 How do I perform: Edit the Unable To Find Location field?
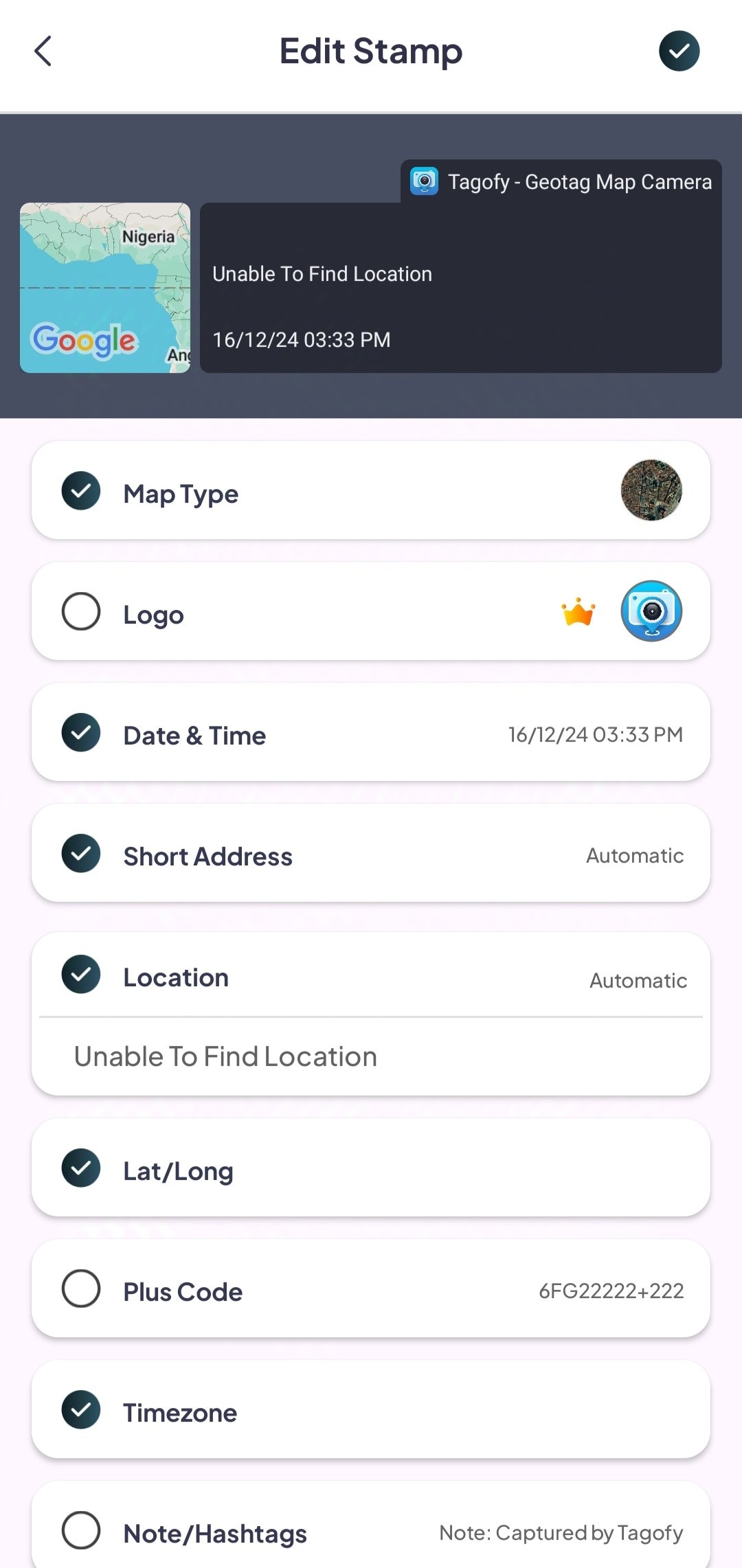click(225, 1056)
